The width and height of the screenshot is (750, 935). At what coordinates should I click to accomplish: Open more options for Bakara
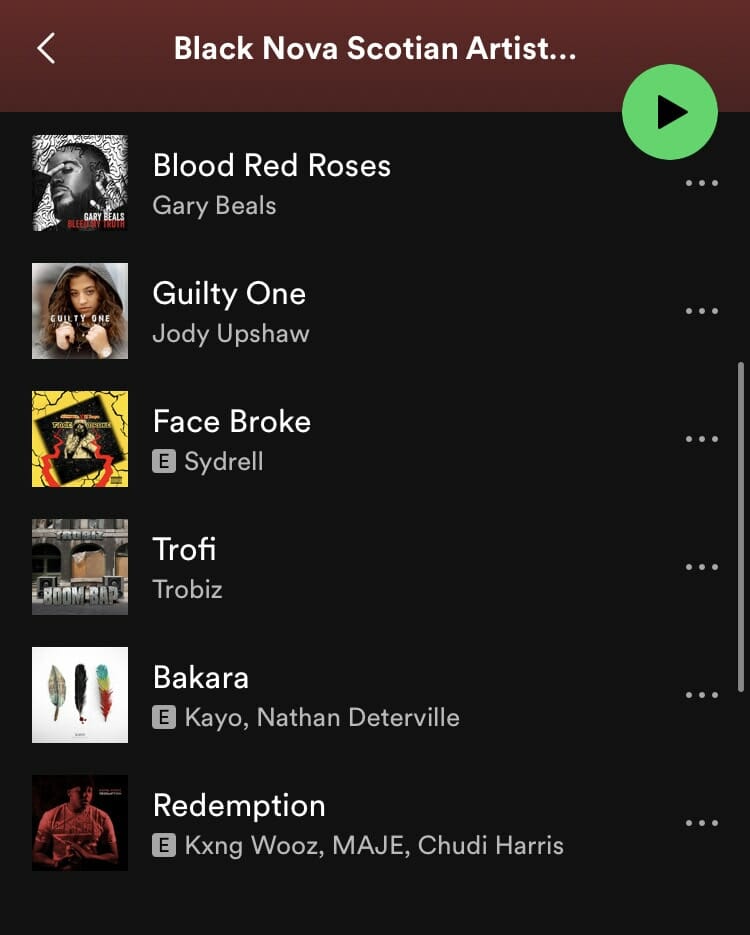pyautogui.click(x=701, y=695)
